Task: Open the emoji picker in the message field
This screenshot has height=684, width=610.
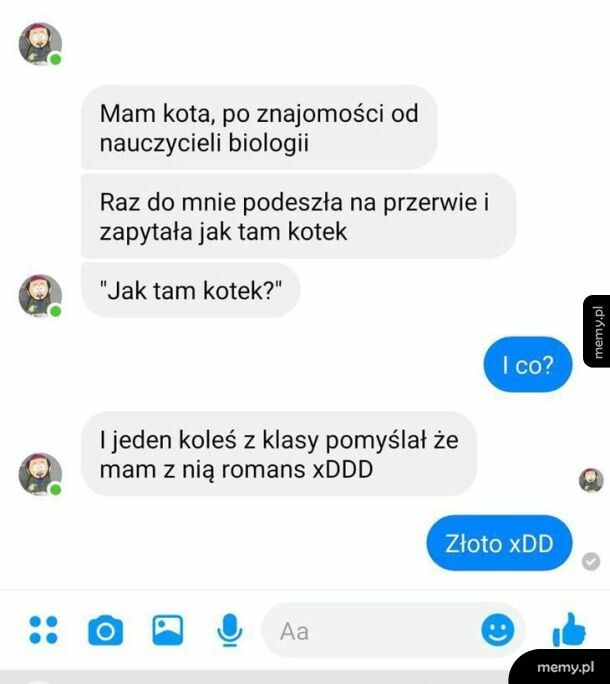Action: tap(497, 630)
